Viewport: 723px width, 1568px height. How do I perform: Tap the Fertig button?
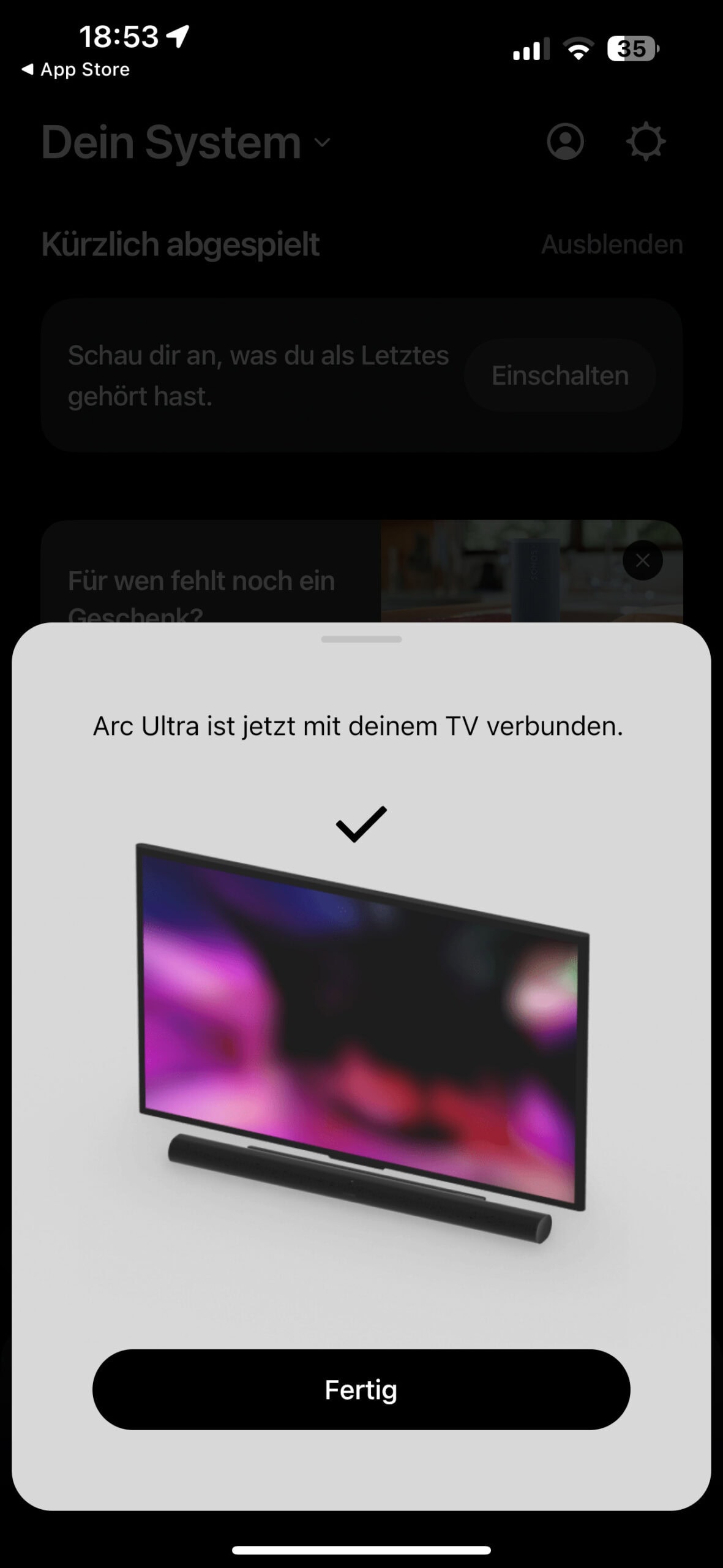click(361, 1389)
